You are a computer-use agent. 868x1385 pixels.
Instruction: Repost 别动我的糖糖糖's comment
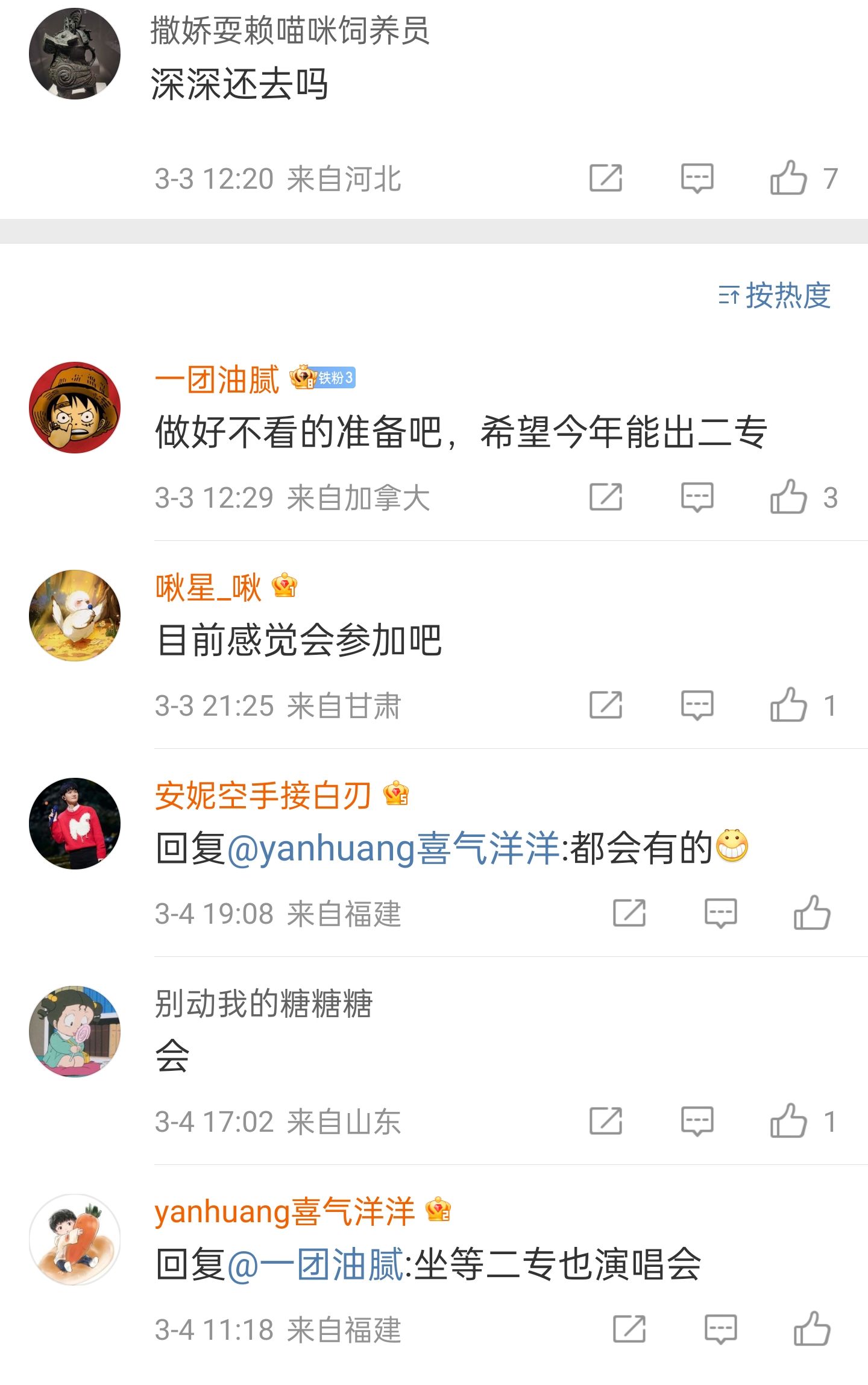click(x=605, y=1122)
